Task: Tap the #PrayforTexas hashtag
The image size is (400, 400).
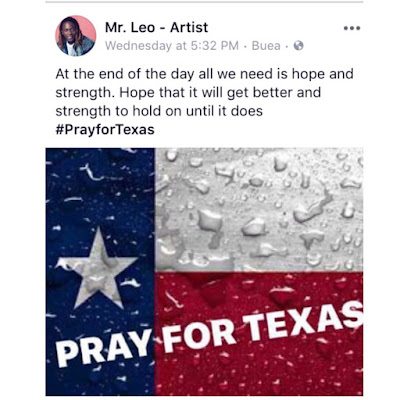Action: (105, 129)
